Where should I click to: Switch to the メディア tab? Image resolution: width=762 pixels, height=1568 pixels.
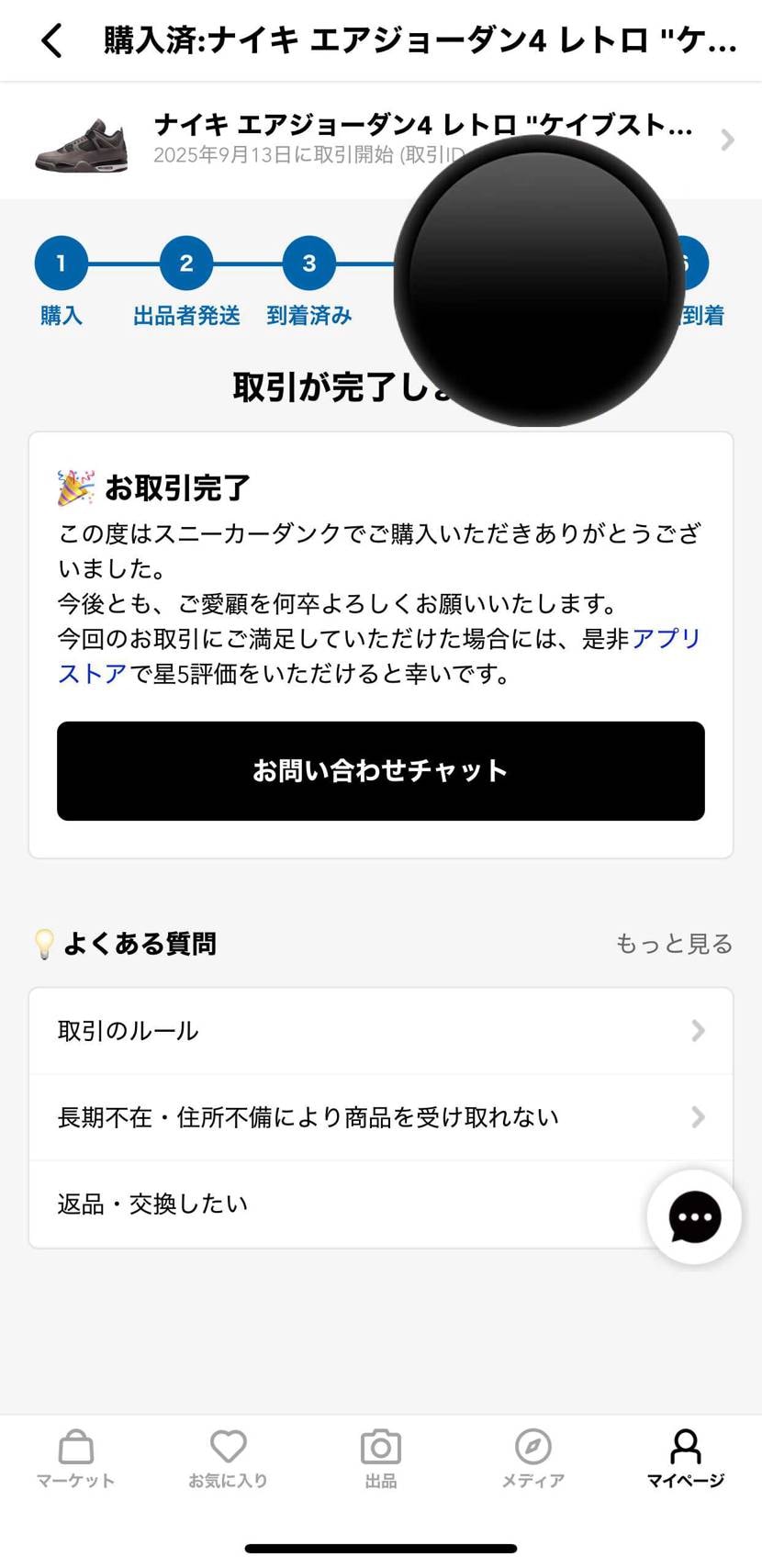coord(532,1458)
